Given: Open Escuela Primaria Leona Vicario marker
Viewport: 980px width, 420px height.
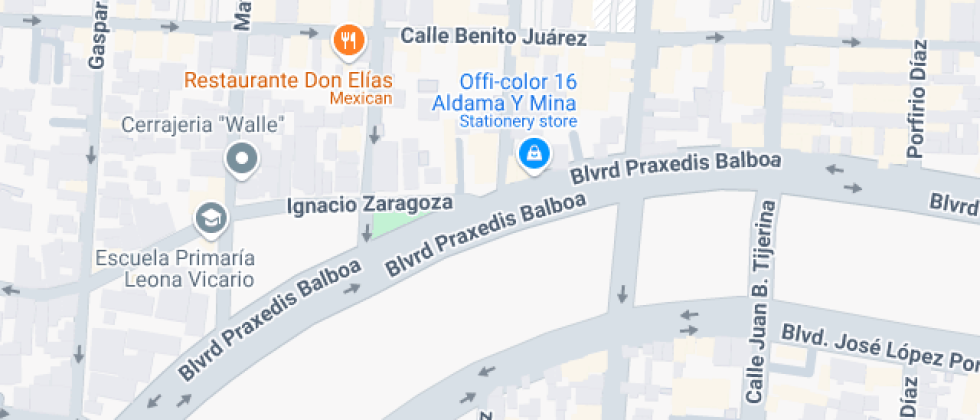Looking at the screenshot, I should coord(211,217).
